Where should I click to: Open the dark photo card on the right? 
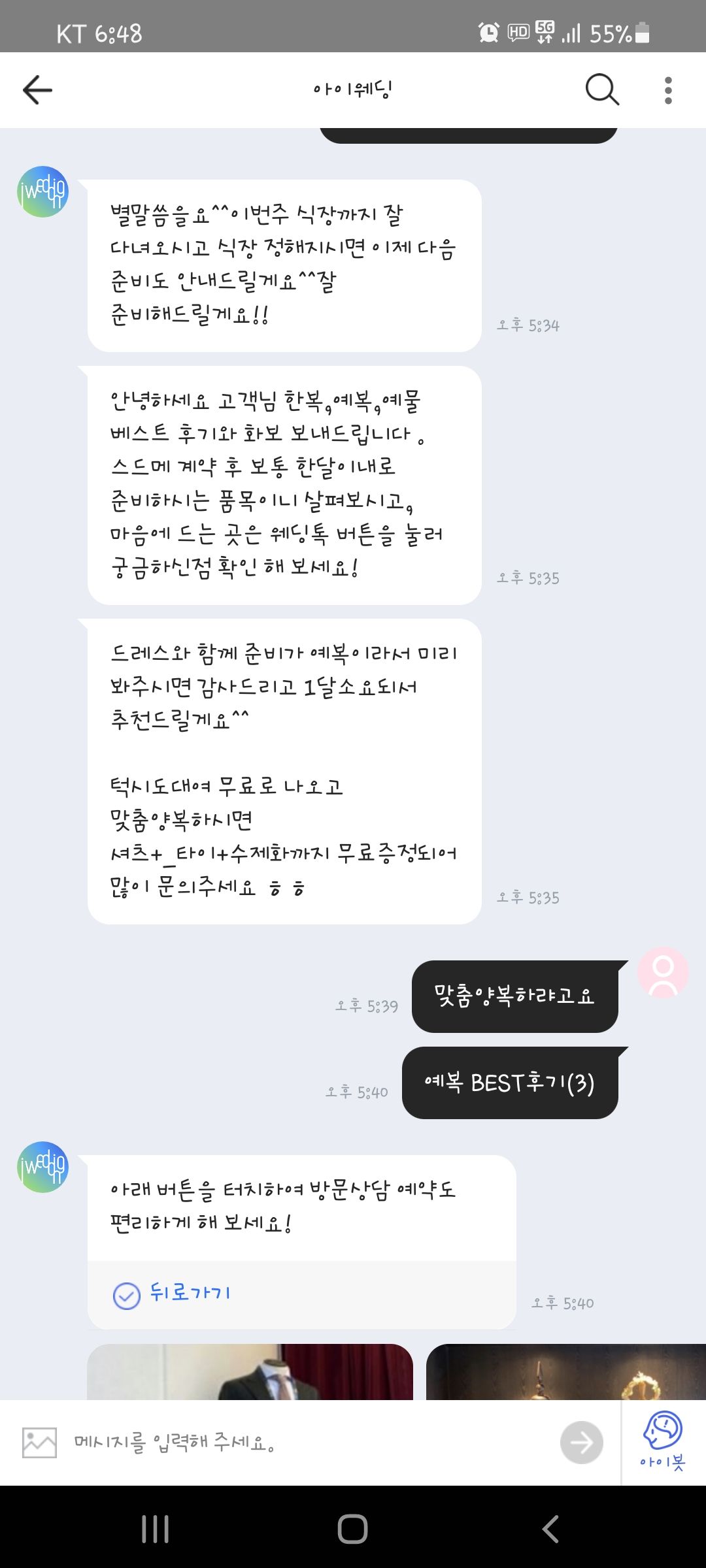(x=565, y=1371)
